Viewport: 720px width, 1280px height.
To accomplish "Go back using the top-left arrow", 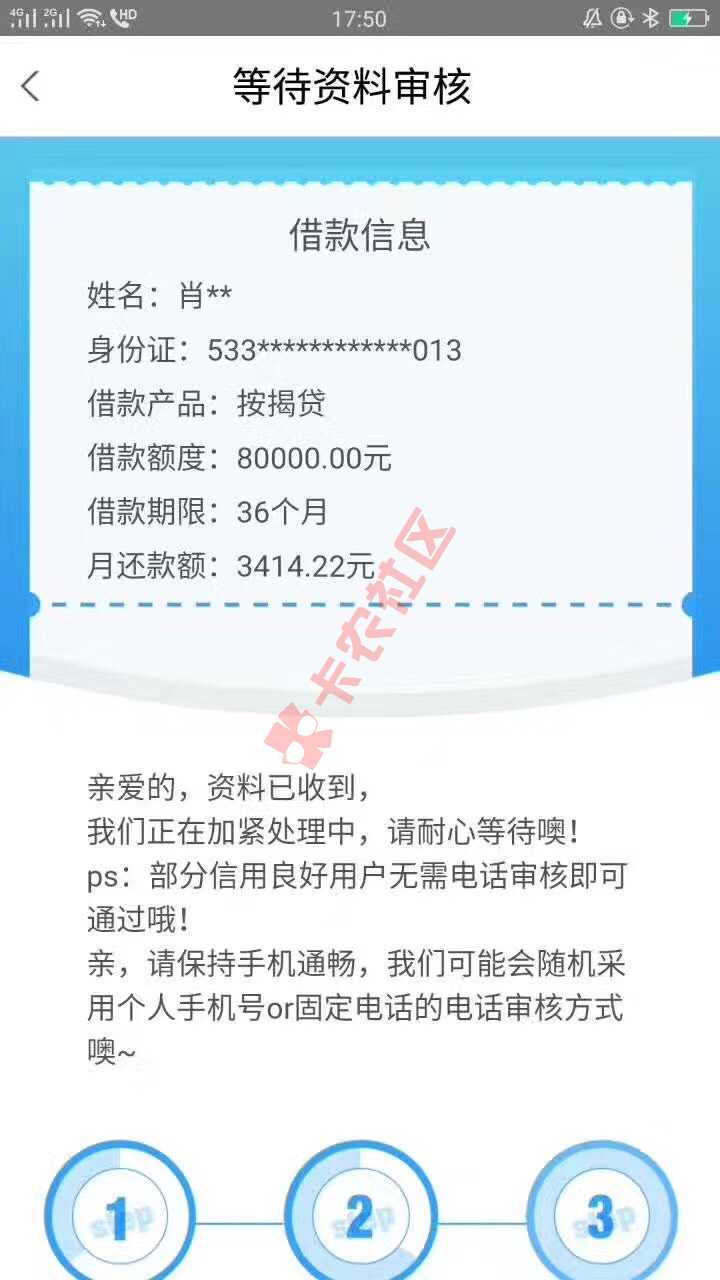I will [30, 86].
